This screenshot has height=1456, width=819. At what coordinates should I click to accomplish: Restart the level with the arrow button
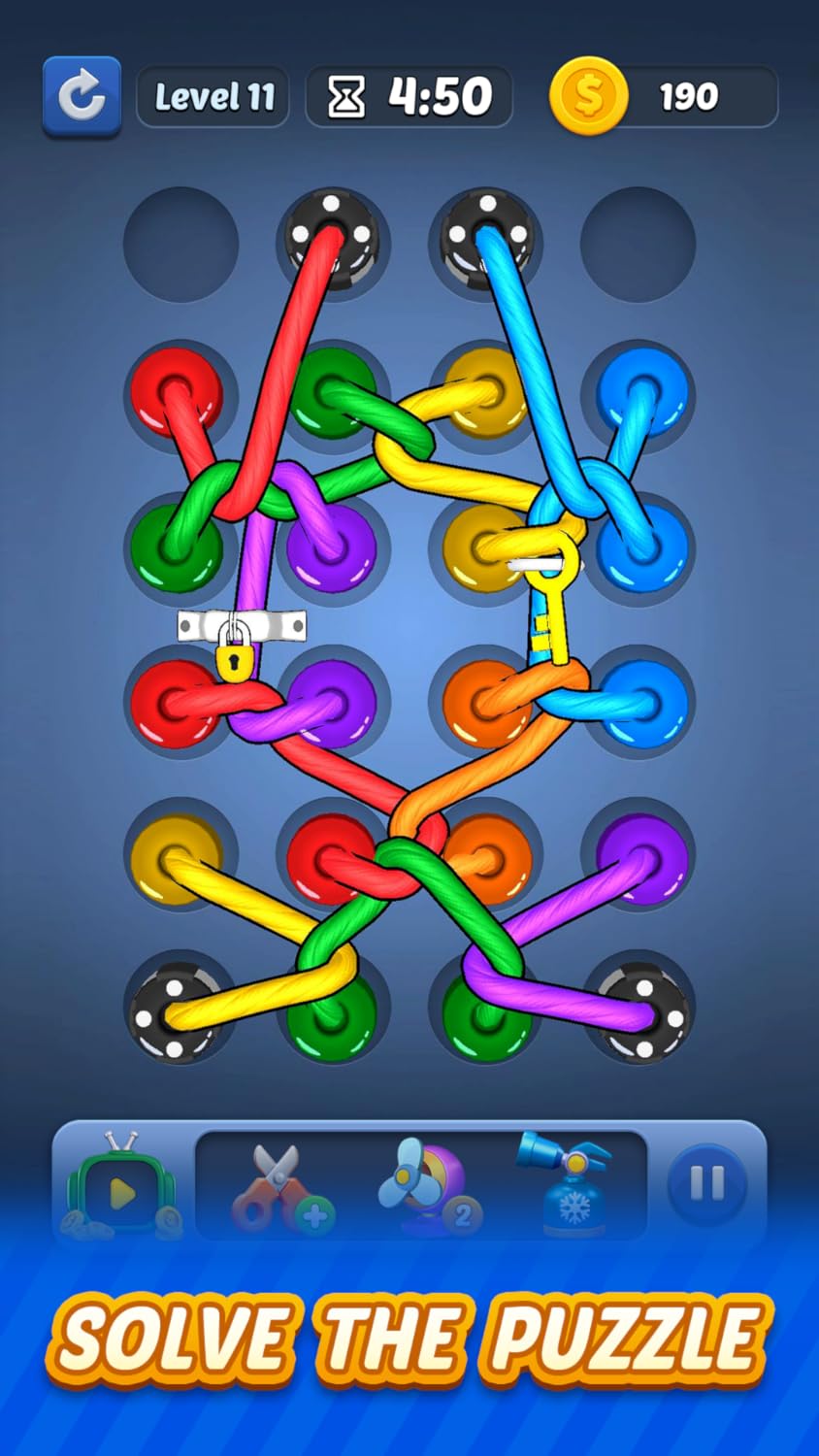pos(82,96)
